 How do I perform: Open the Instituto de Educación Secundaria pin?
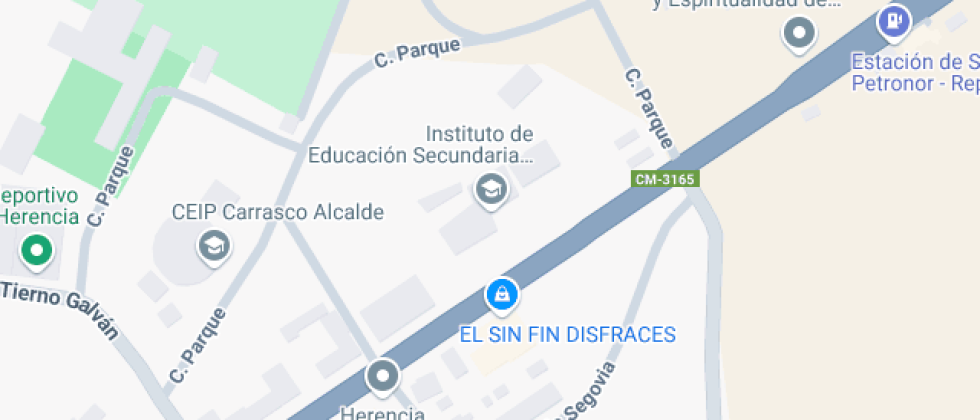[x=490, y=188]
